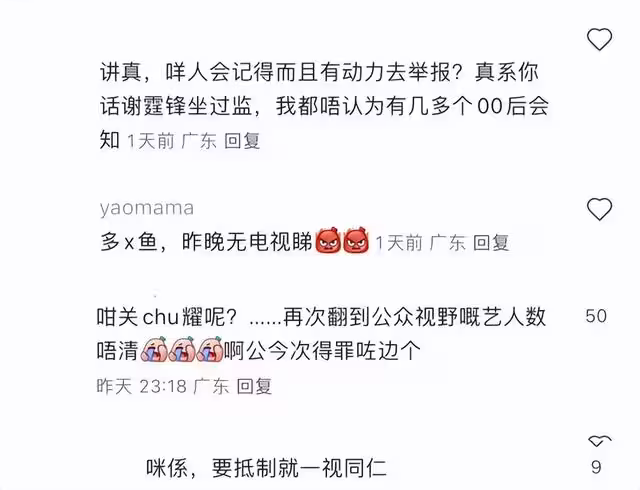Like yaomama's comment
Viewport: 640px width, 490px height.
598,209
